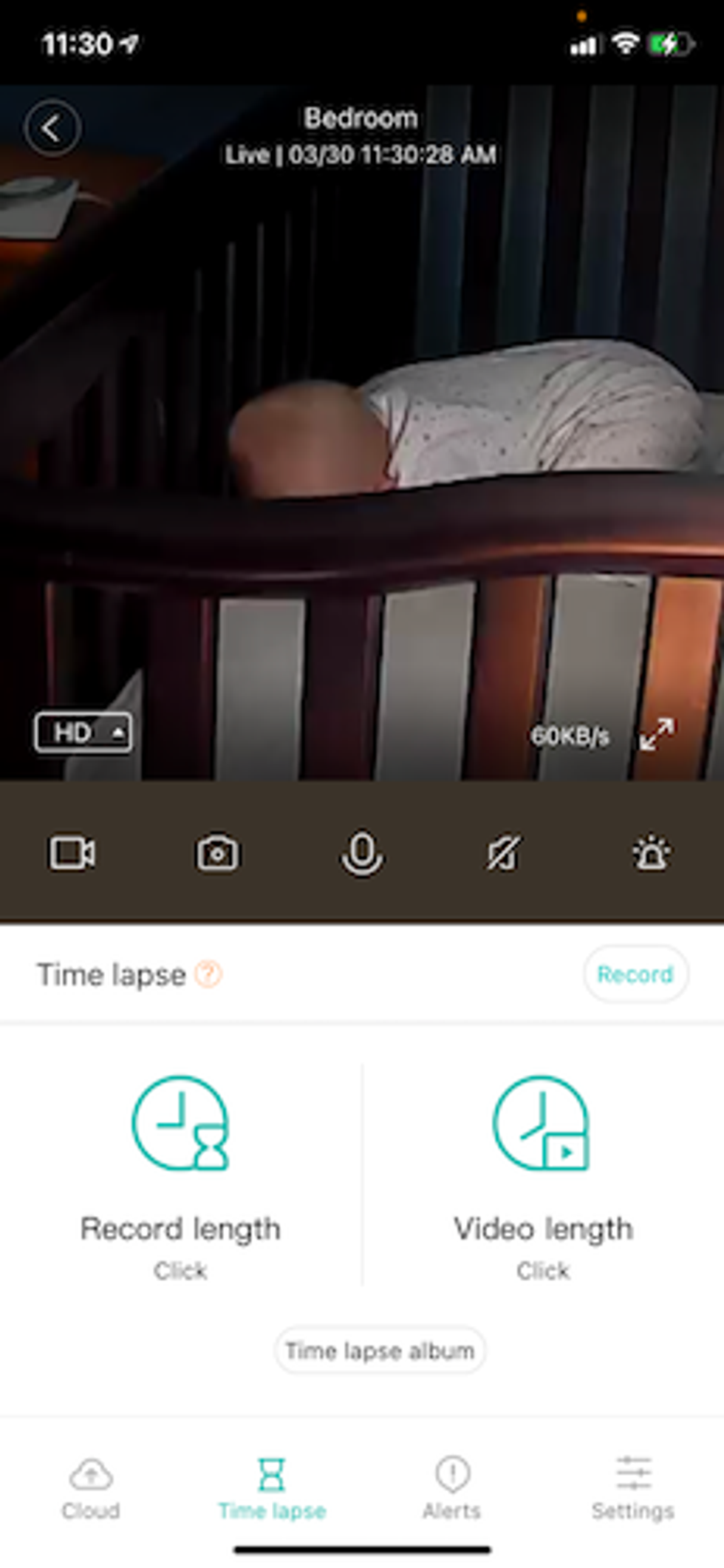Toggle the muted speaker icon
This screenshot has width=724, height=1568.
coord(505,854)
